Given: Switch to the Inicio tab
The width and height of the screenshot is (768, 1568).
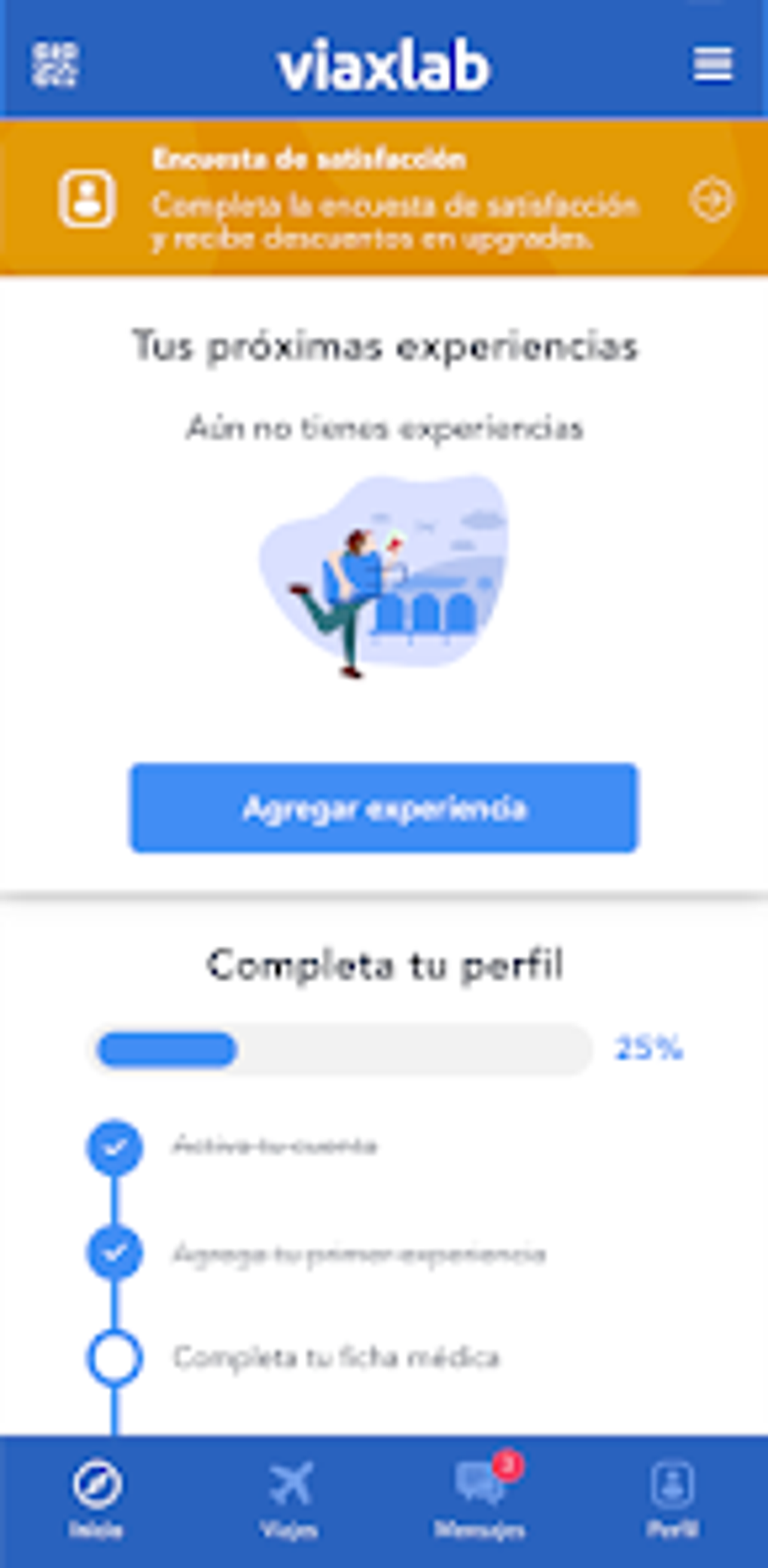Looking at the screenshot, I should (96, 1499).
